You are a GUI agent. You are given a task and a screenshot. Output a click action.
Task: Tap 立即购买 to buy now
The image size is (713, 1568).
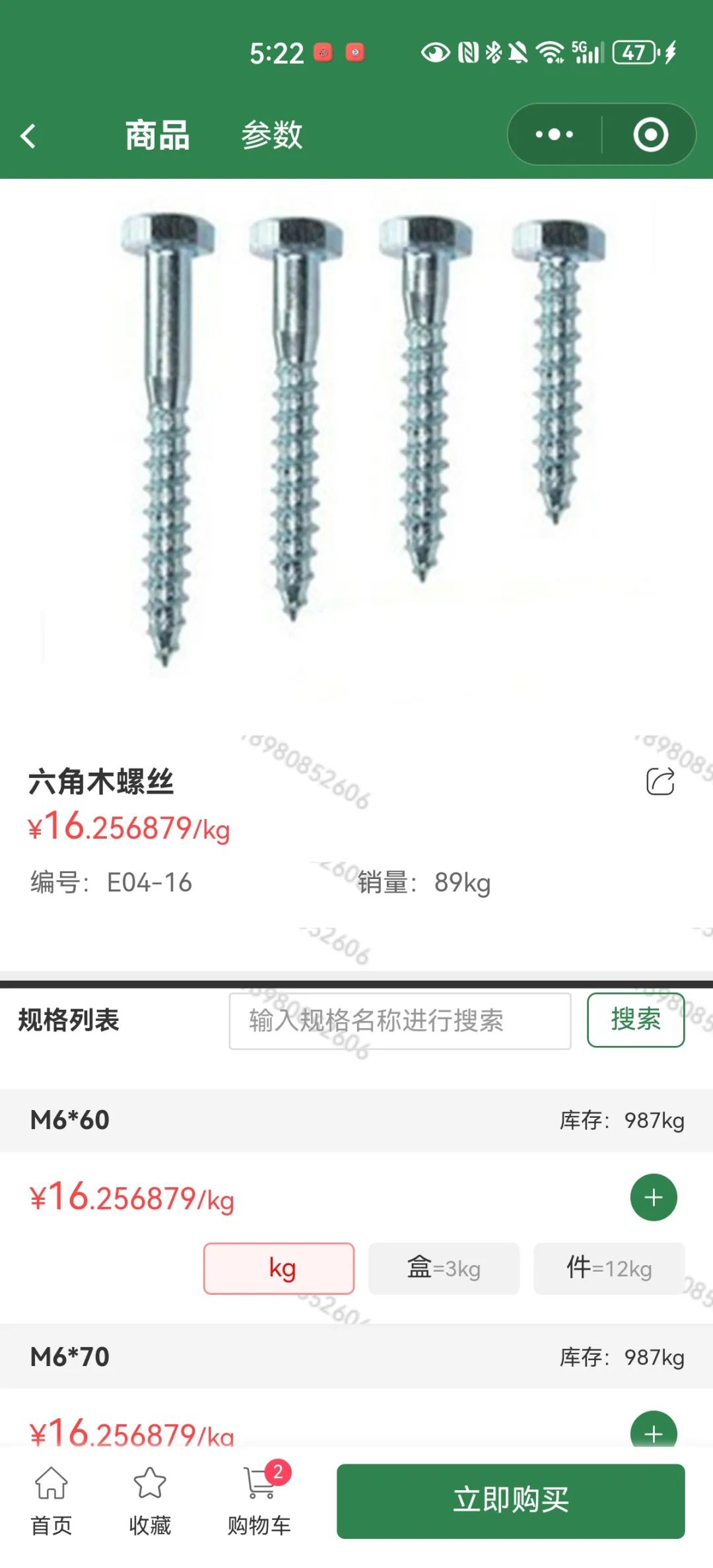[x=510, y=1501]
